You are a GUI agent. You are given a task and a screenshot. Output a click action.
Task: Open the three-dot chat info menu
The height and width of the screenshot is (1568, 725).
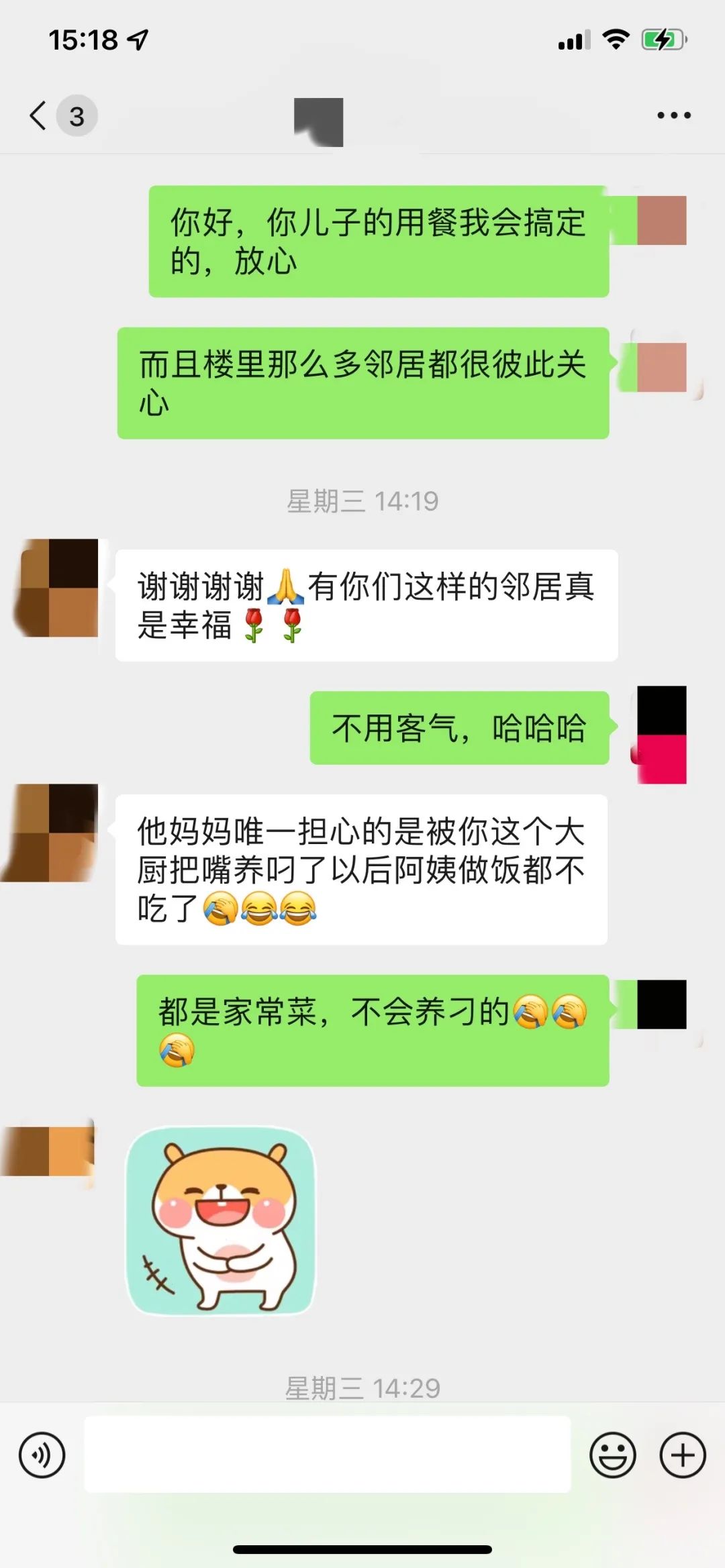[x=673, y=115]
